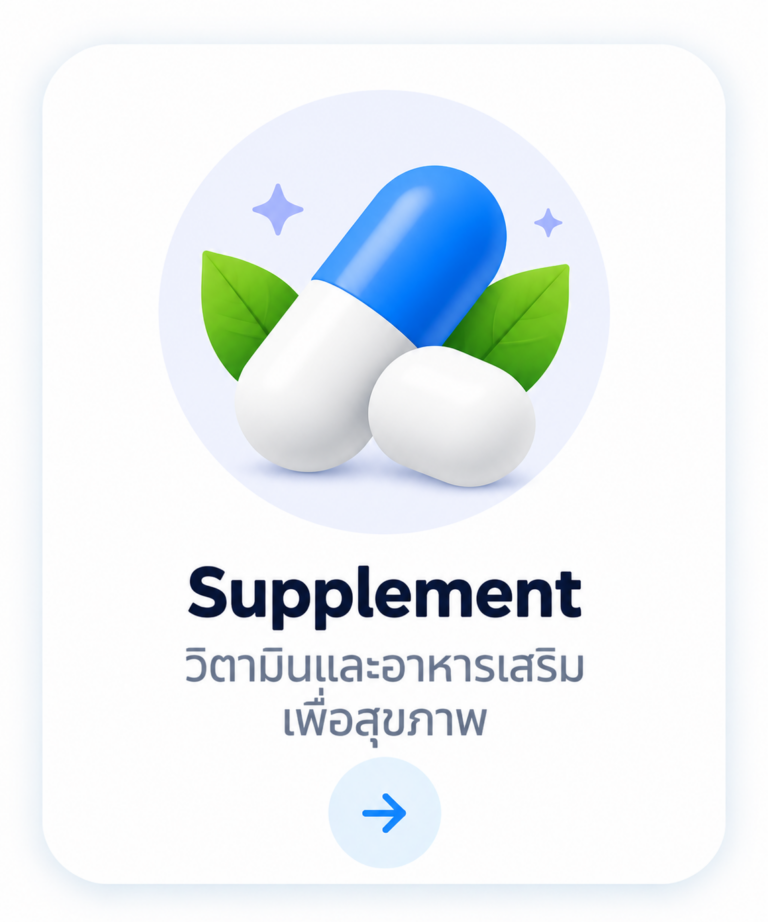Tap the blue arrow button under Supplement

[x=384, y=813]
